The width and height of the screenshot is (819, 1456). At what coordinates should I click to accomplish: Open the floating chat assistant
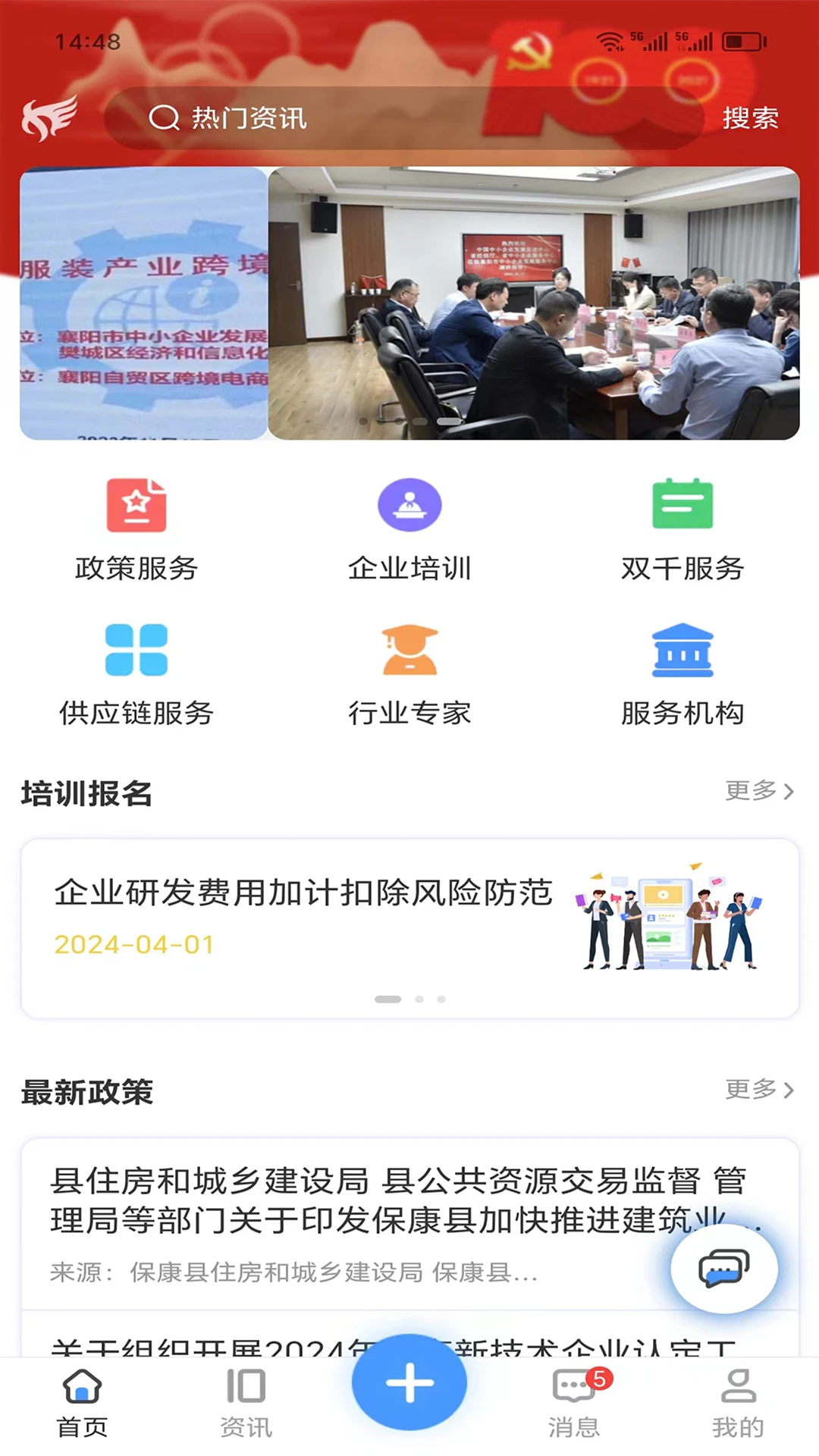pyautogui.click(x=723, y=1269)
